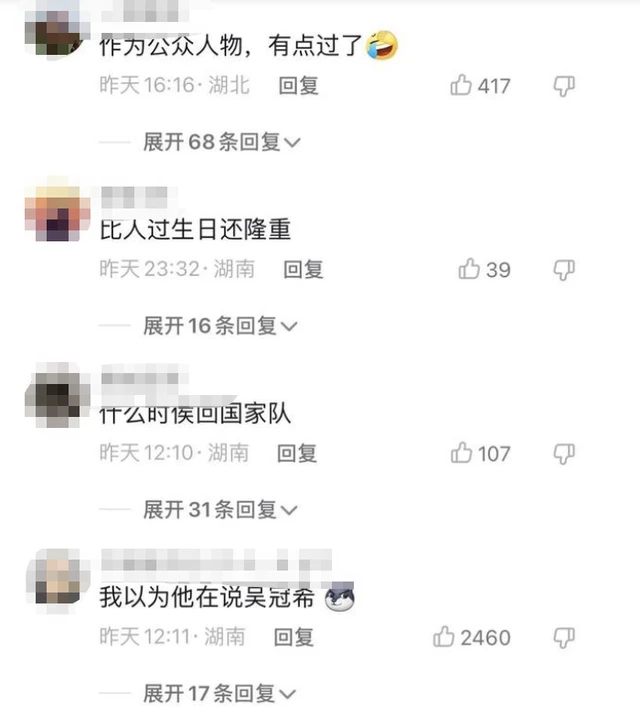The width and height of the screenshot is (640, 726).
Task: Expand the 17 replies thread
Action: point(221,693)
